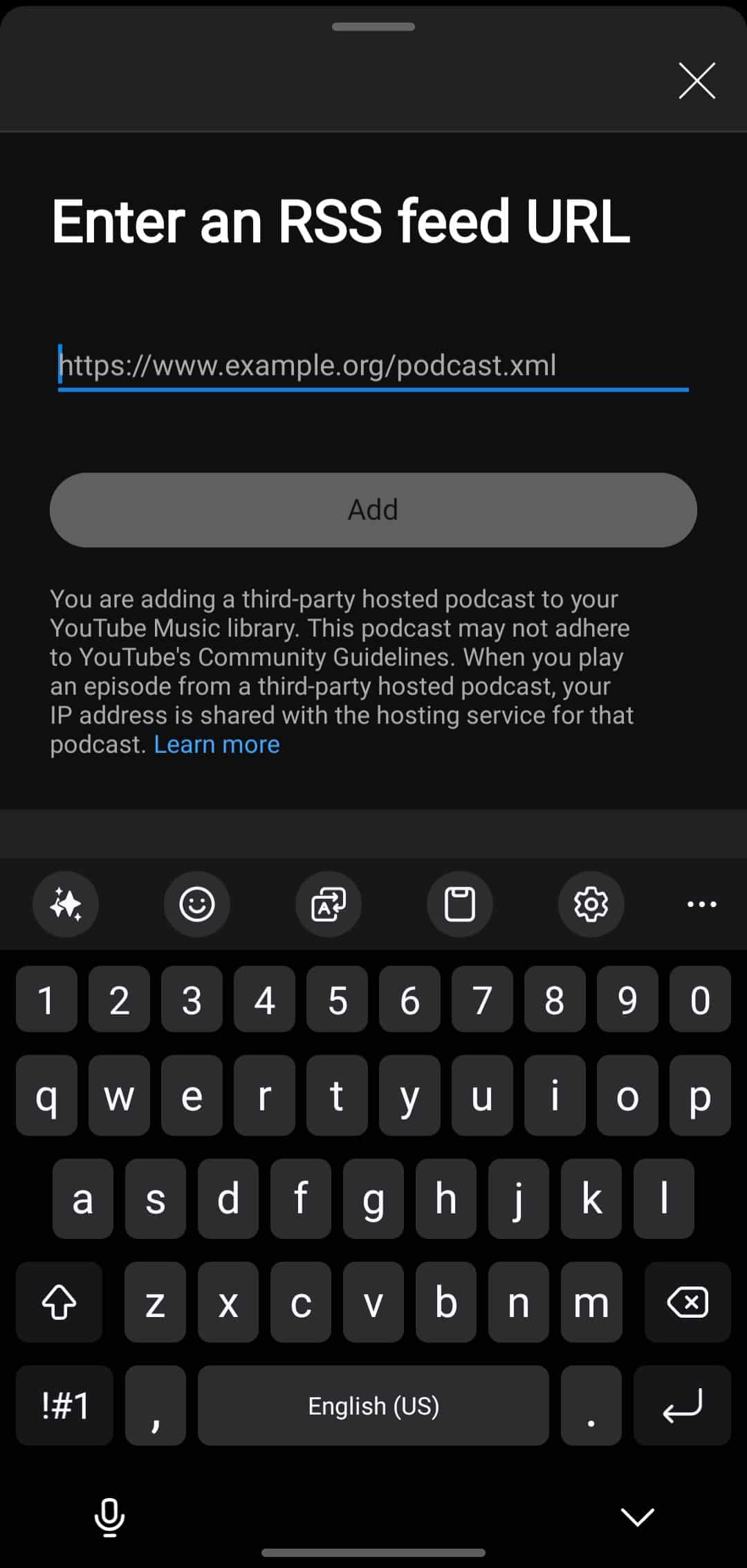
Task: Open keyboard settings gear
Action: tap(591, 904)
